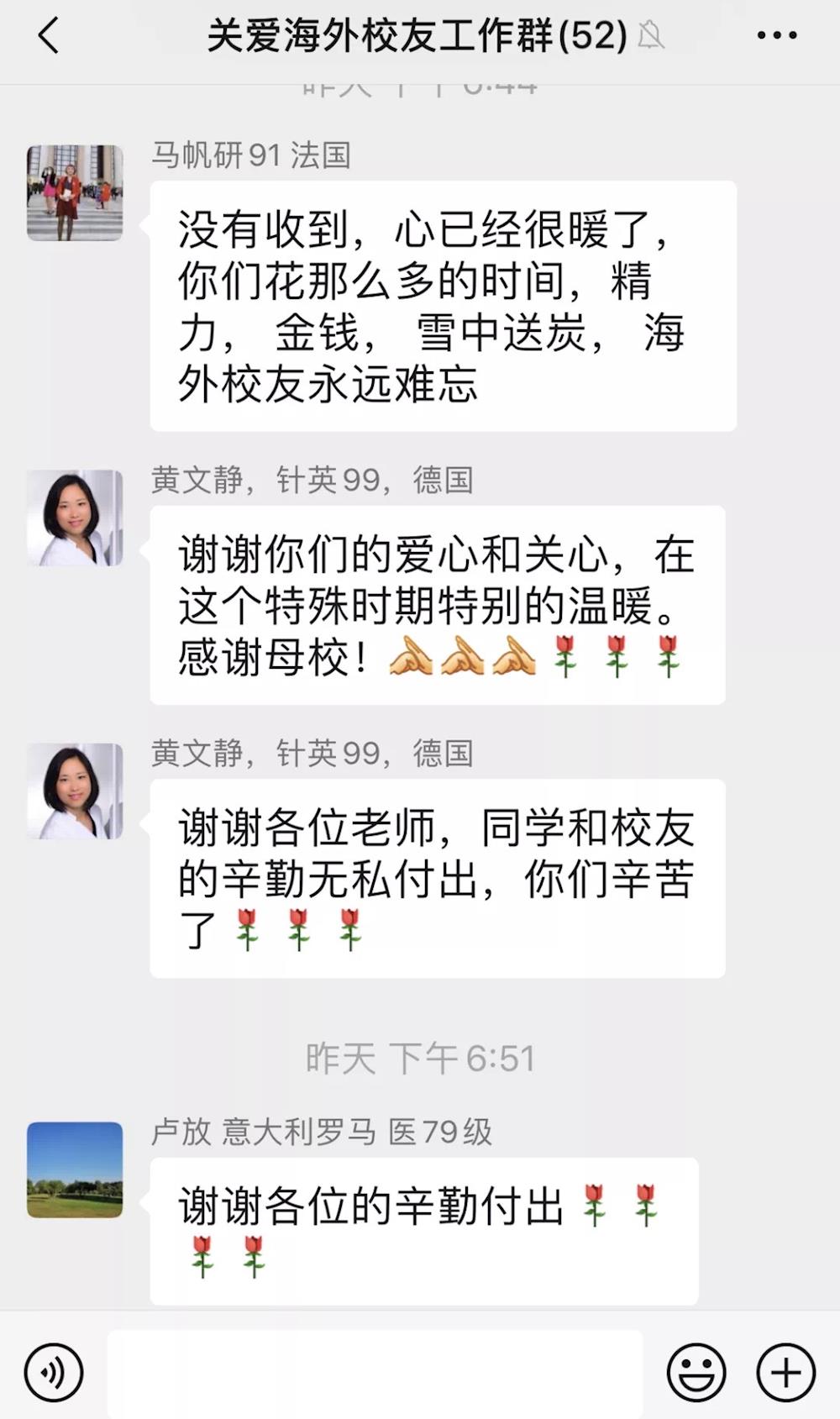840x1419 pixels.
Task: Open the group chat options menu
Action: click(x=776, y=36)
